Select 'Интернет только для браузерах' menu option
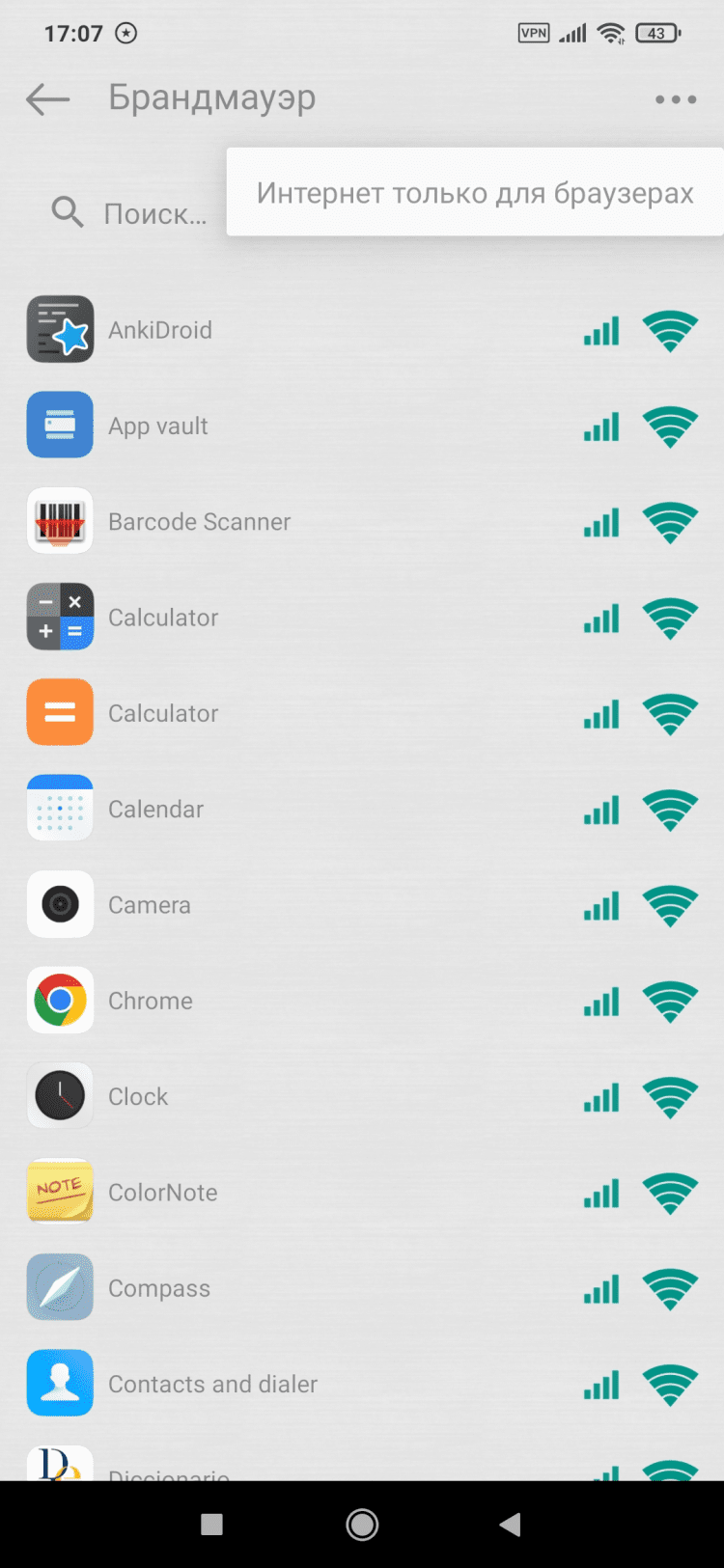Image resolution: width=724 pixels, height=1568 pixels. (x=474, y=193)
